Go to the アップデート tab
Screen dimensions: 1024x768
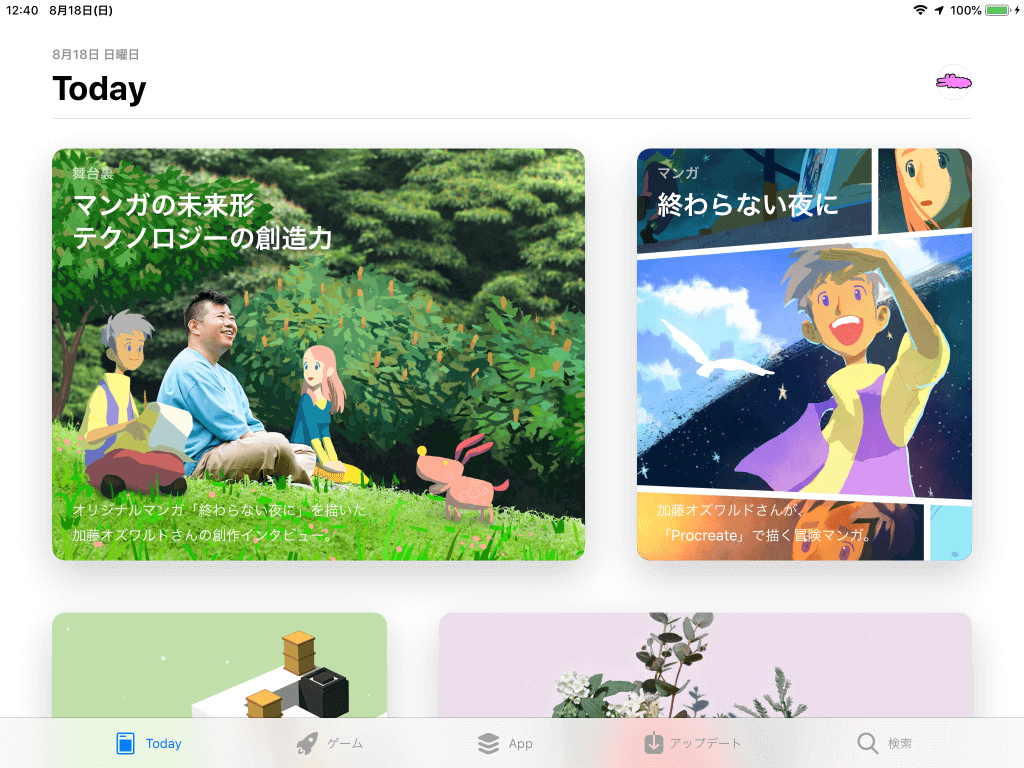pos(692,743)
